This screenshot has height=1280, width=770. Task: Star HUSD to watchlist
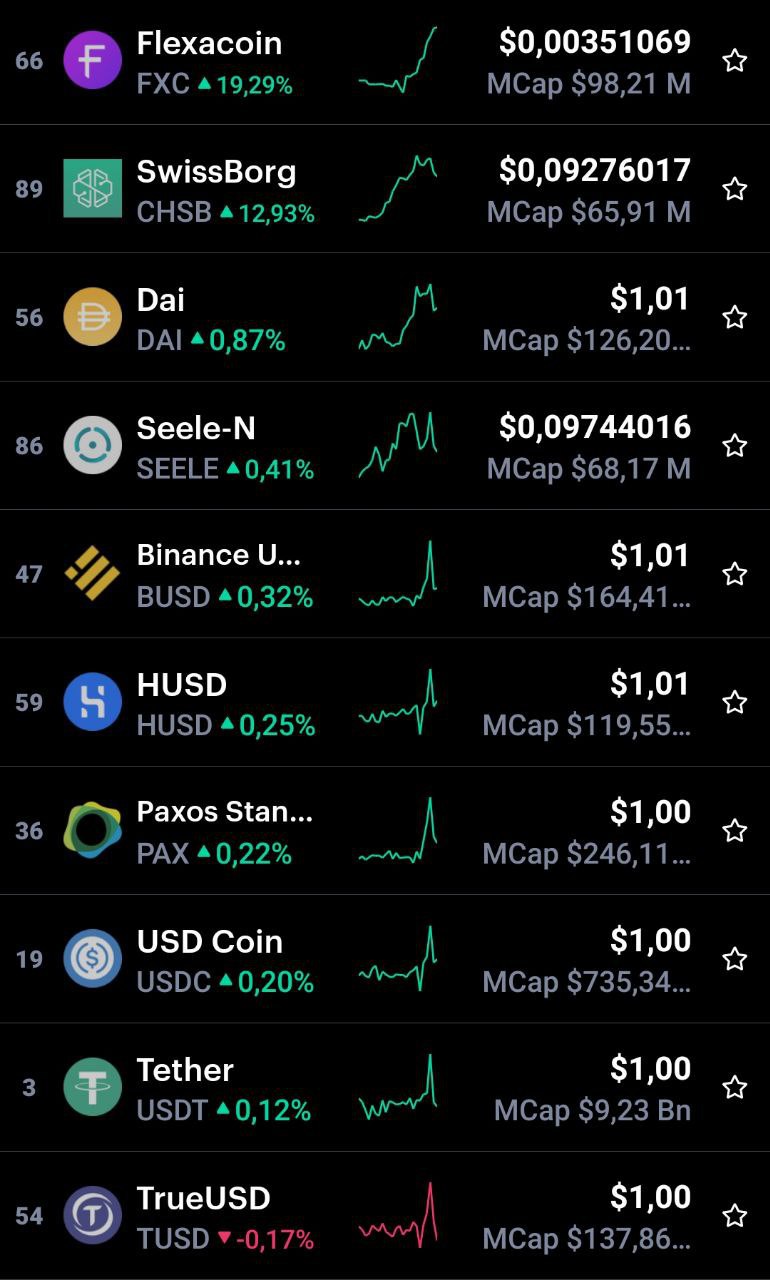click(735, 702)
